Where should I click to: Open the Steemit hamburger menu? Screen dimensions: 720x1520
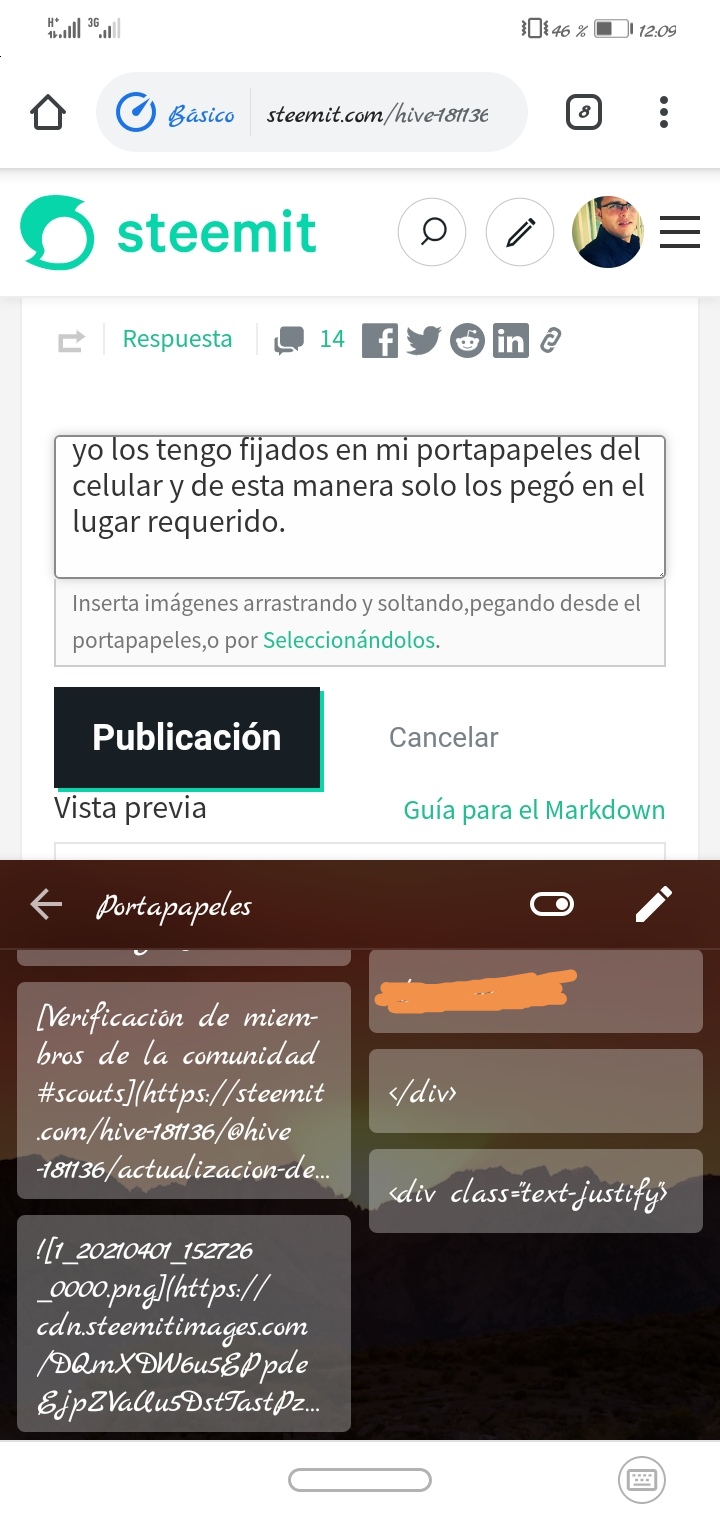(680, 233)
